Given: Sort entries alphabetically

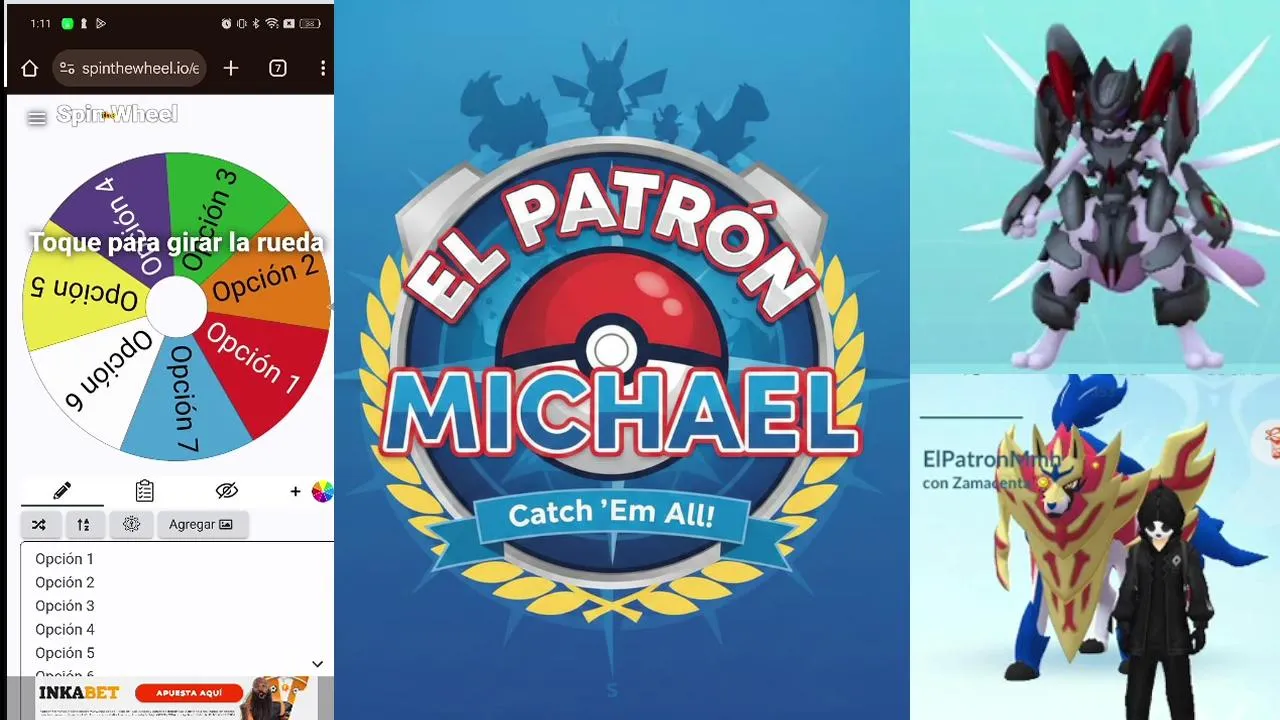Looking at the screenshot, I should (84, 524).
